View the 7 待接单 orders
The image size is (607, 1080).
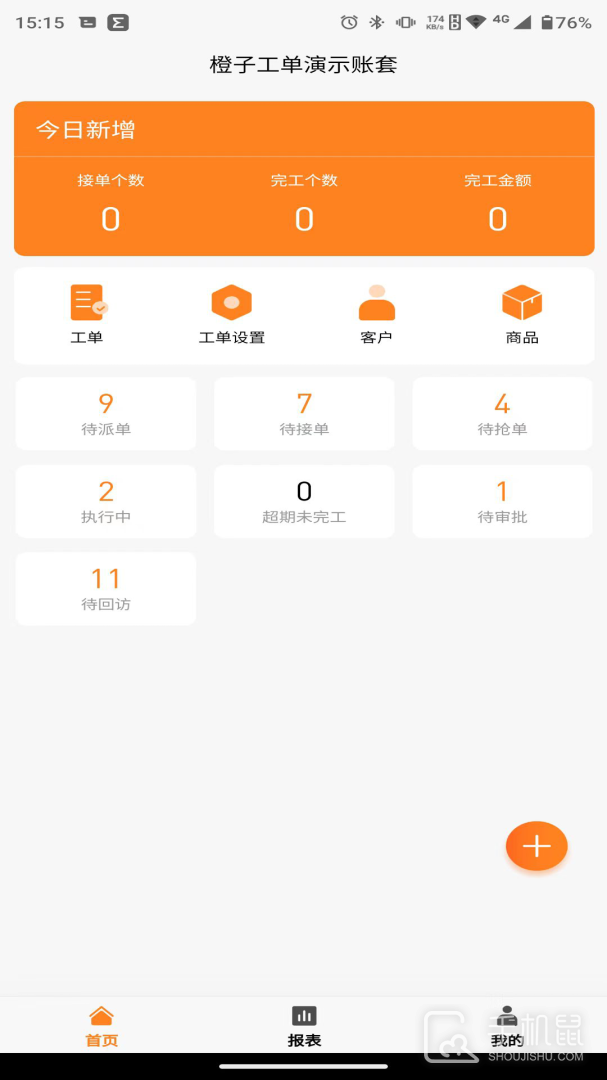click(x=304, y=414)
